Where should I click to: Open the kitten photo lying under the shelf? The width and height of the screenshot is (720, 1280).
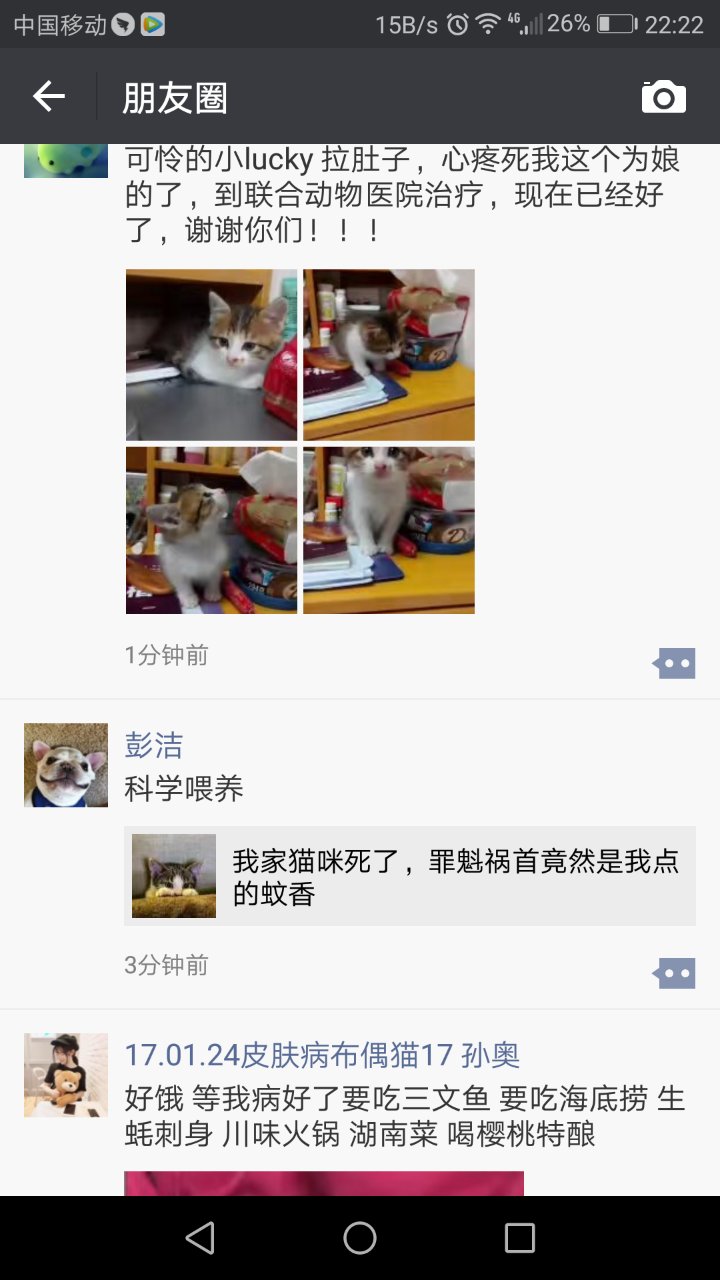click(x=211, y=354)
